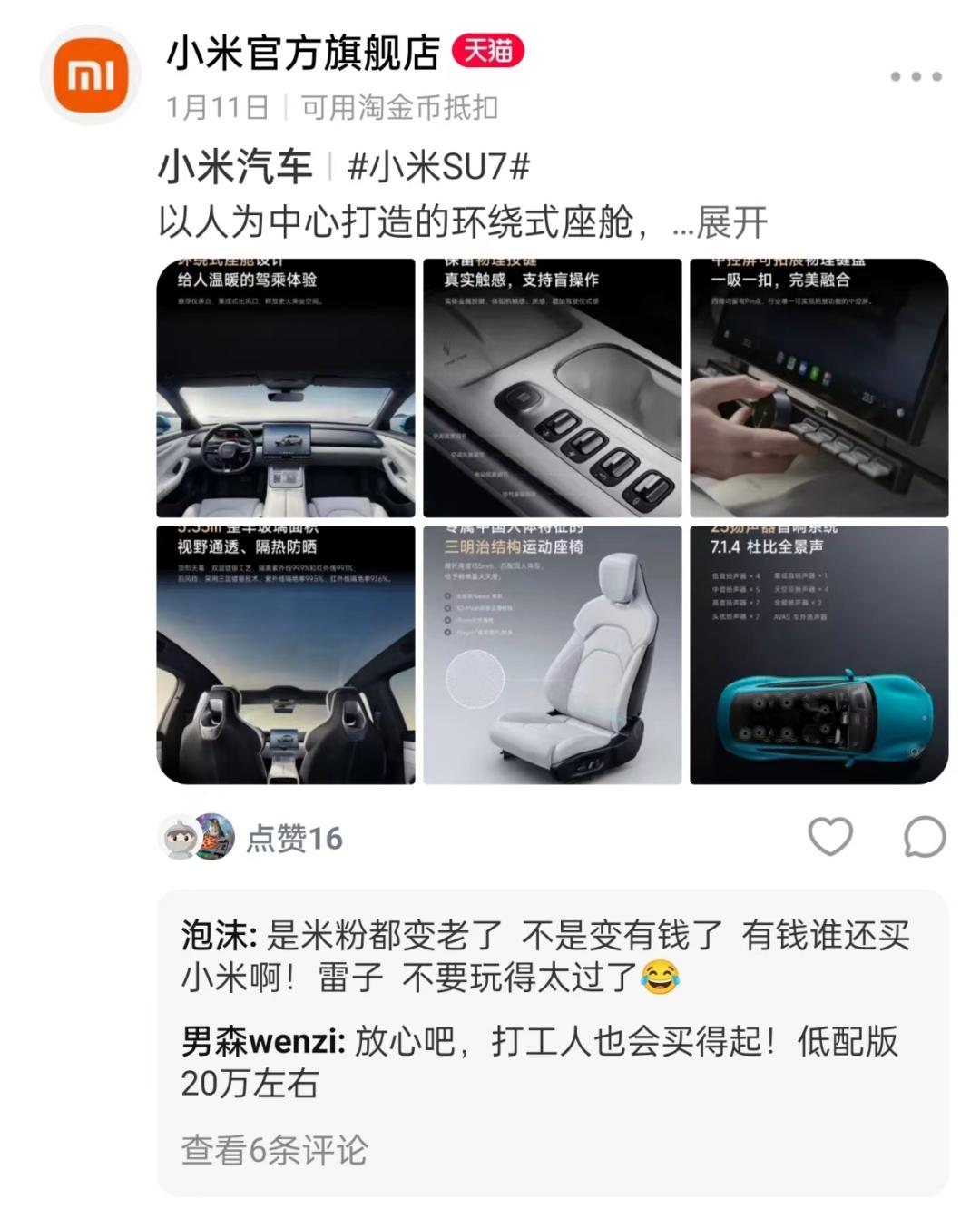View all comments via 查看6条评论

[x=274, y=1150]
